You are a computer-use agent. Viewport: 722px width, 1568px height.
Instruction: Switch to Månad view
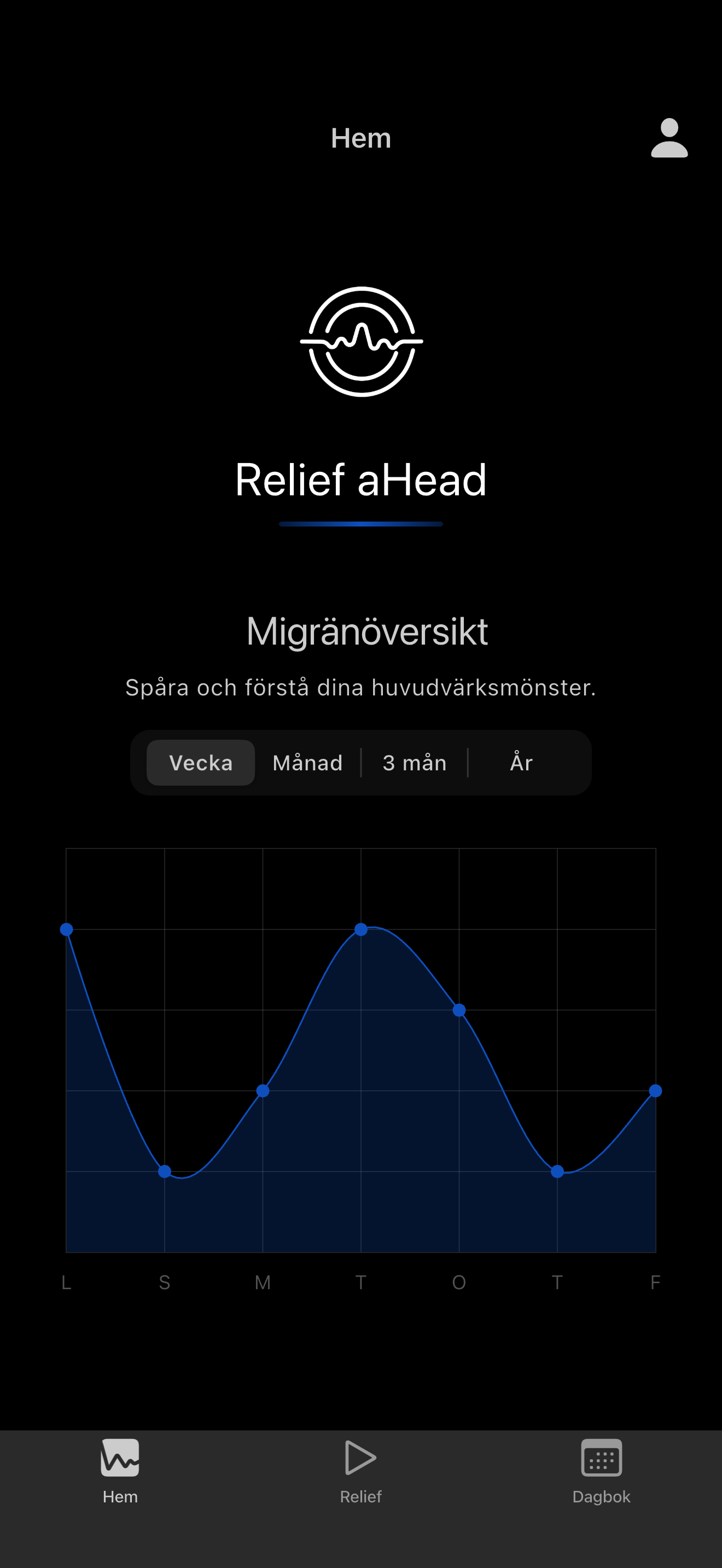tap(307, 763)
